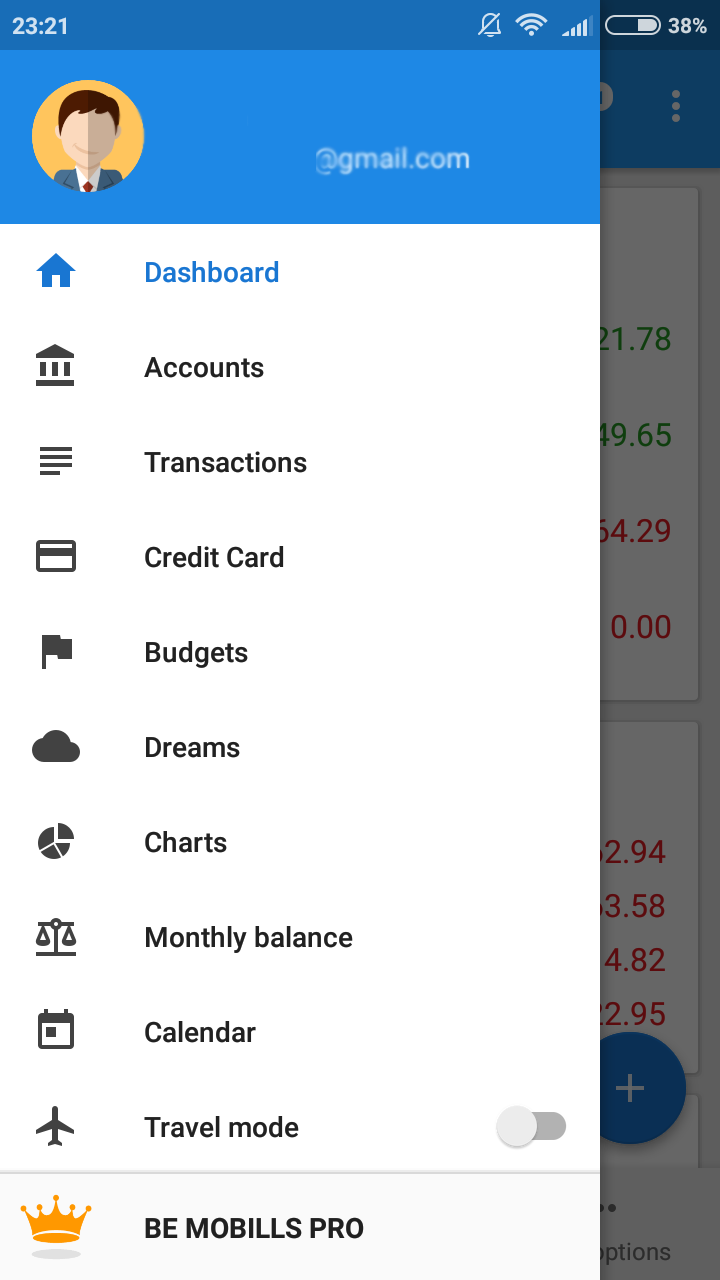This screenshot has height=1280, width=720.
Task: Open Budgets
Action: (196, 652)
